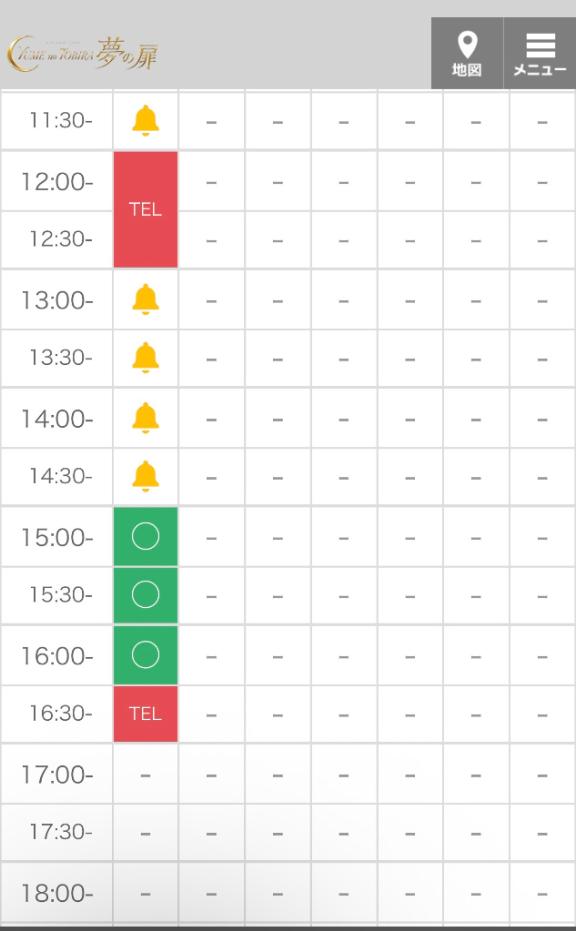Tap the bell for the 13:00 slot

pos(145,299)
